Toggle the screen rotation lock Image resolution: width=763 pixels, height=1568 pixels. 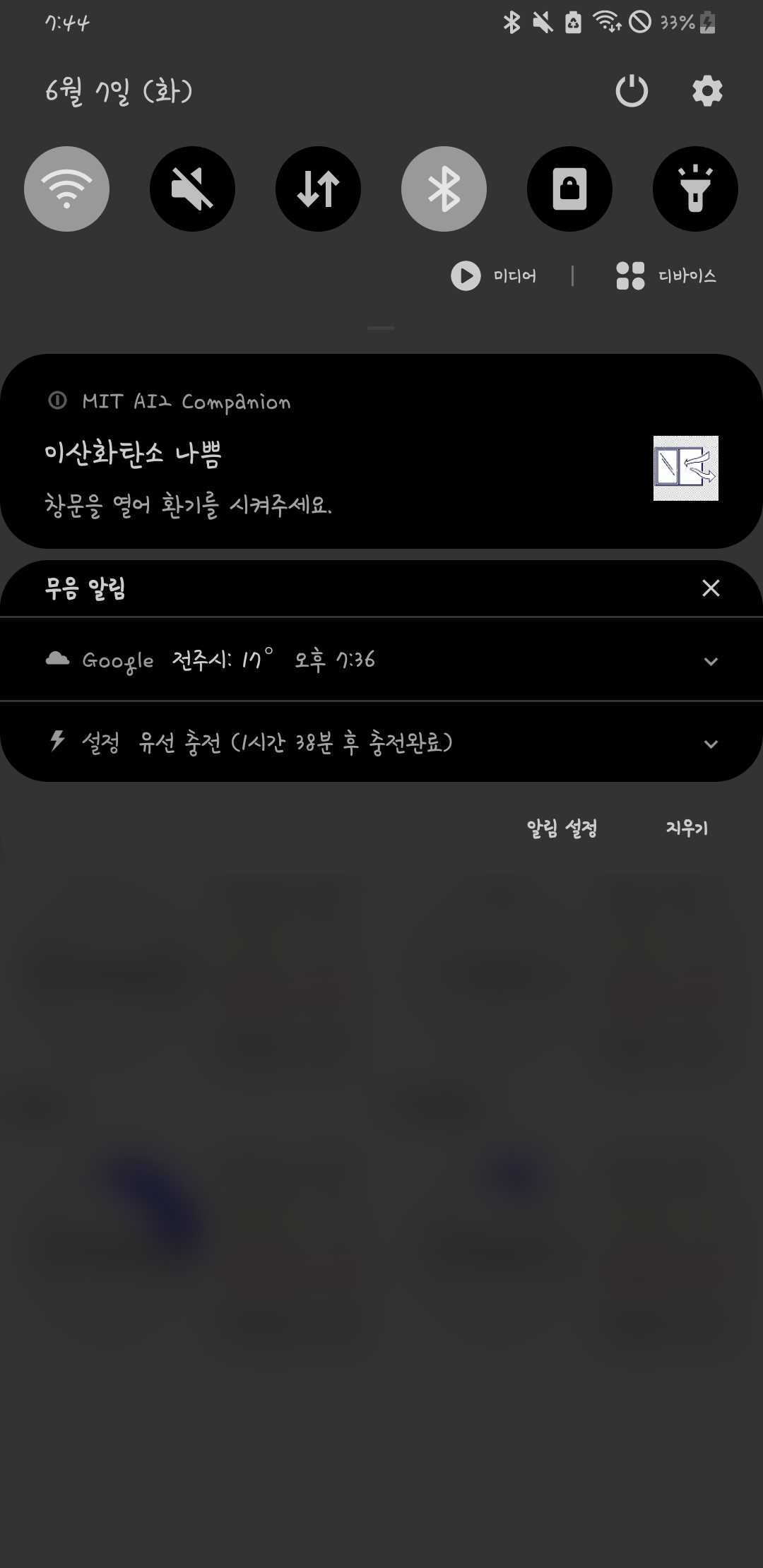pos(569,189)
